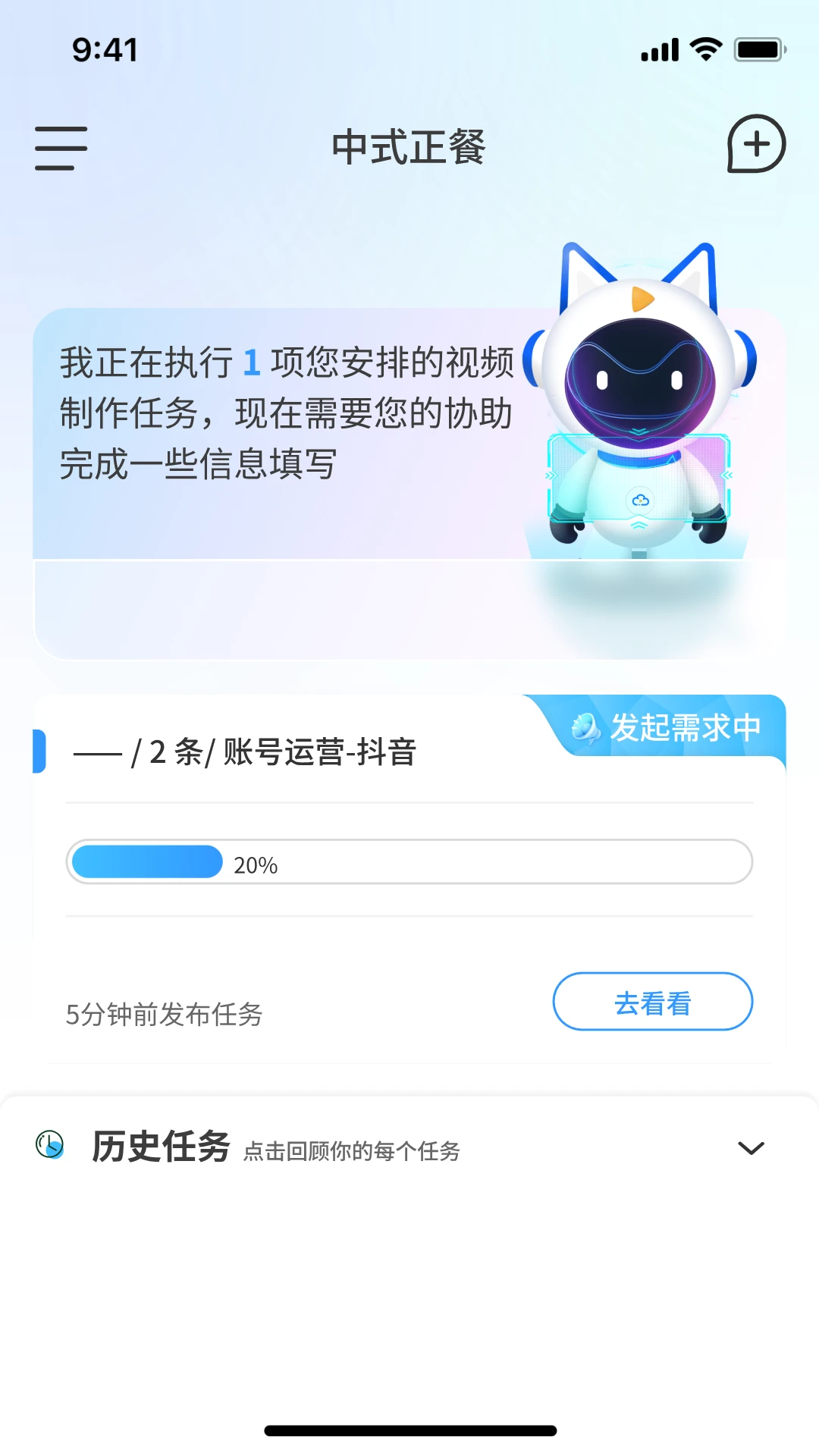This screenshot has width=819, height=1456.
Task: Click the Wi-Fi status icon
Action: [705, 48]
